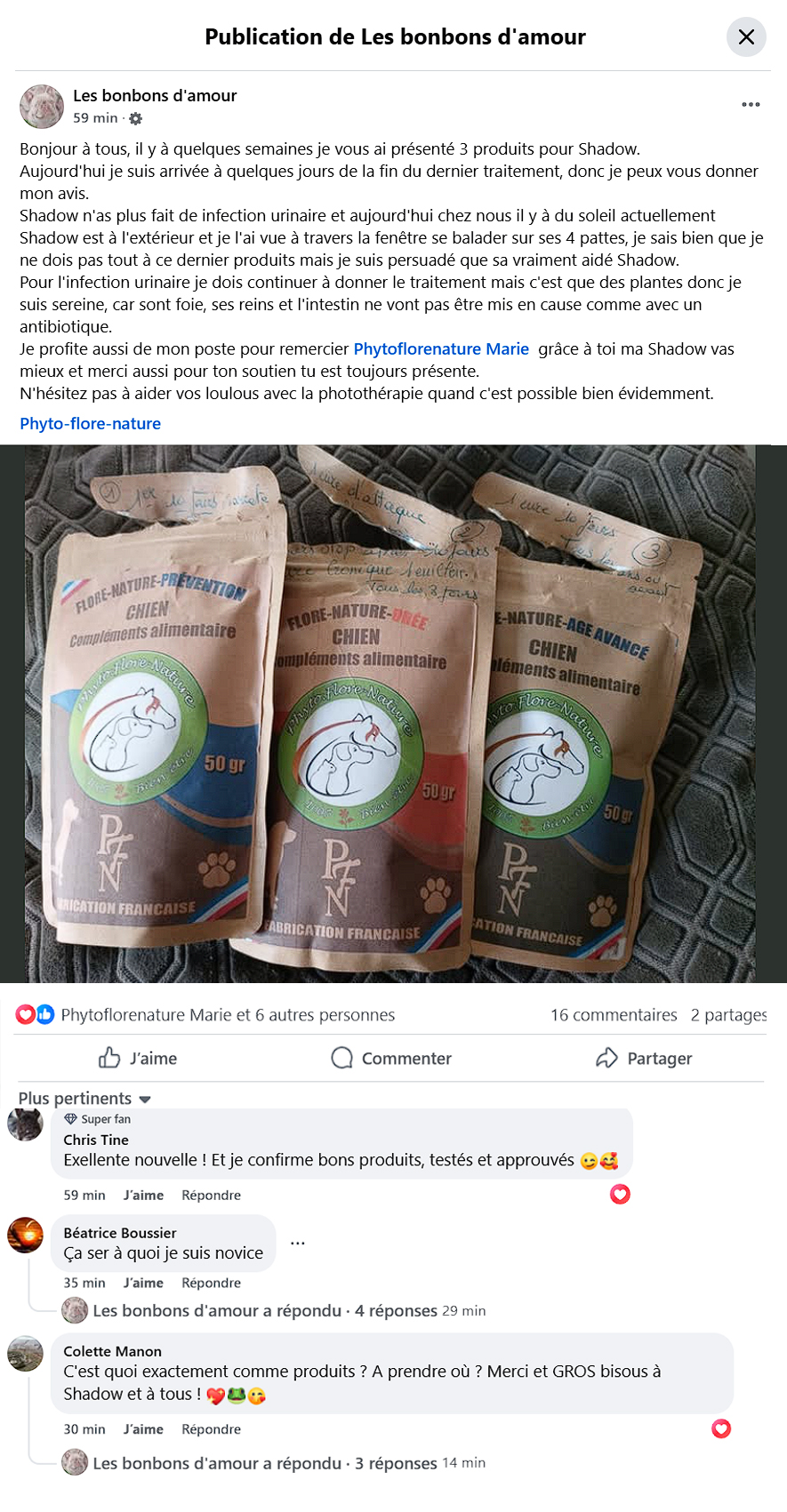787x1512 pixels.
Task: Reply to Béatrice Boussier's comment
Action: (x=211, y=1283)
